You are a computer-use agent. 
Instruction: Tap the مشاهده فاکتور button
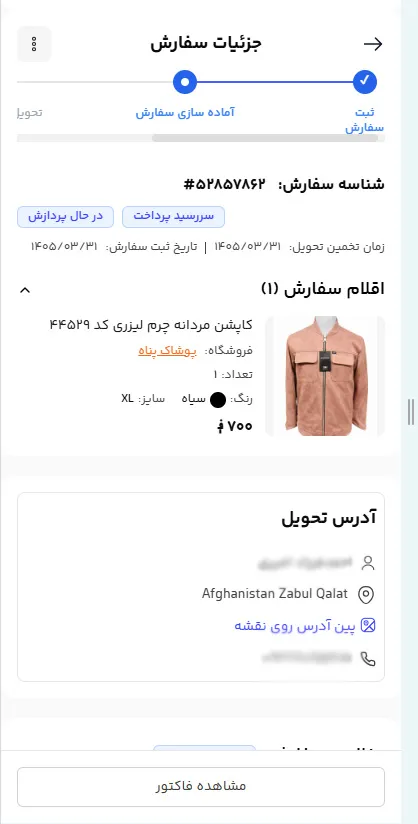pos(201,787)
